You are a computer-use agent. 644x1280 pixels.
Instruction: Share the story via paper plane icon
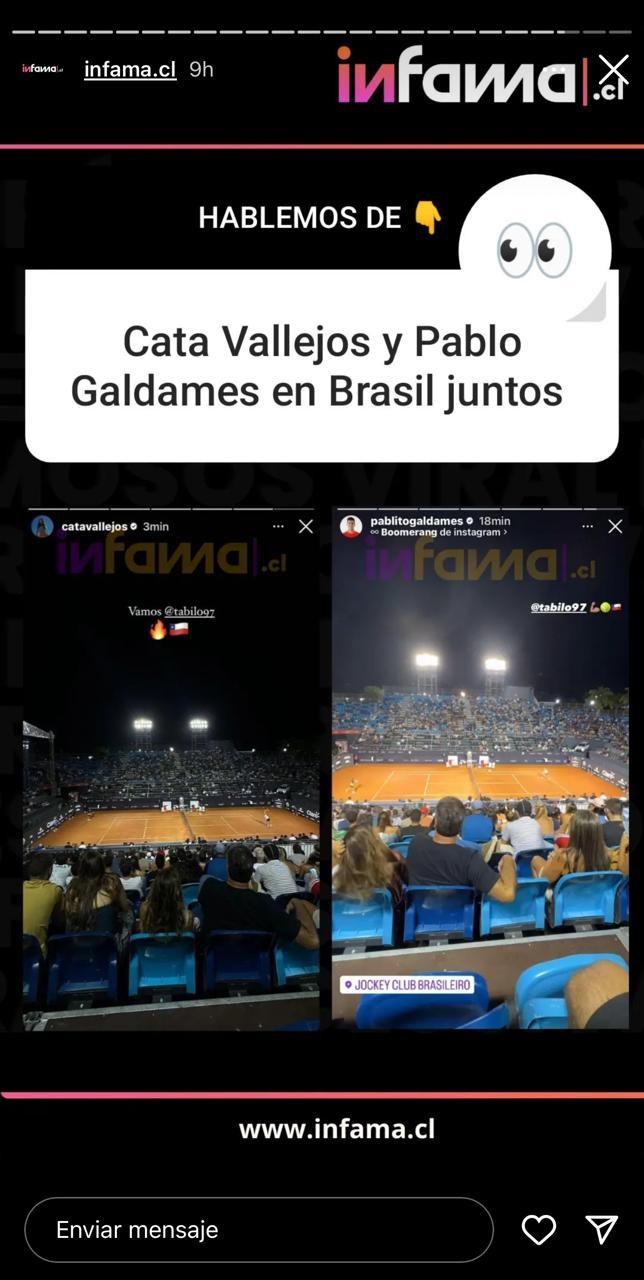tap(601, 1230)
